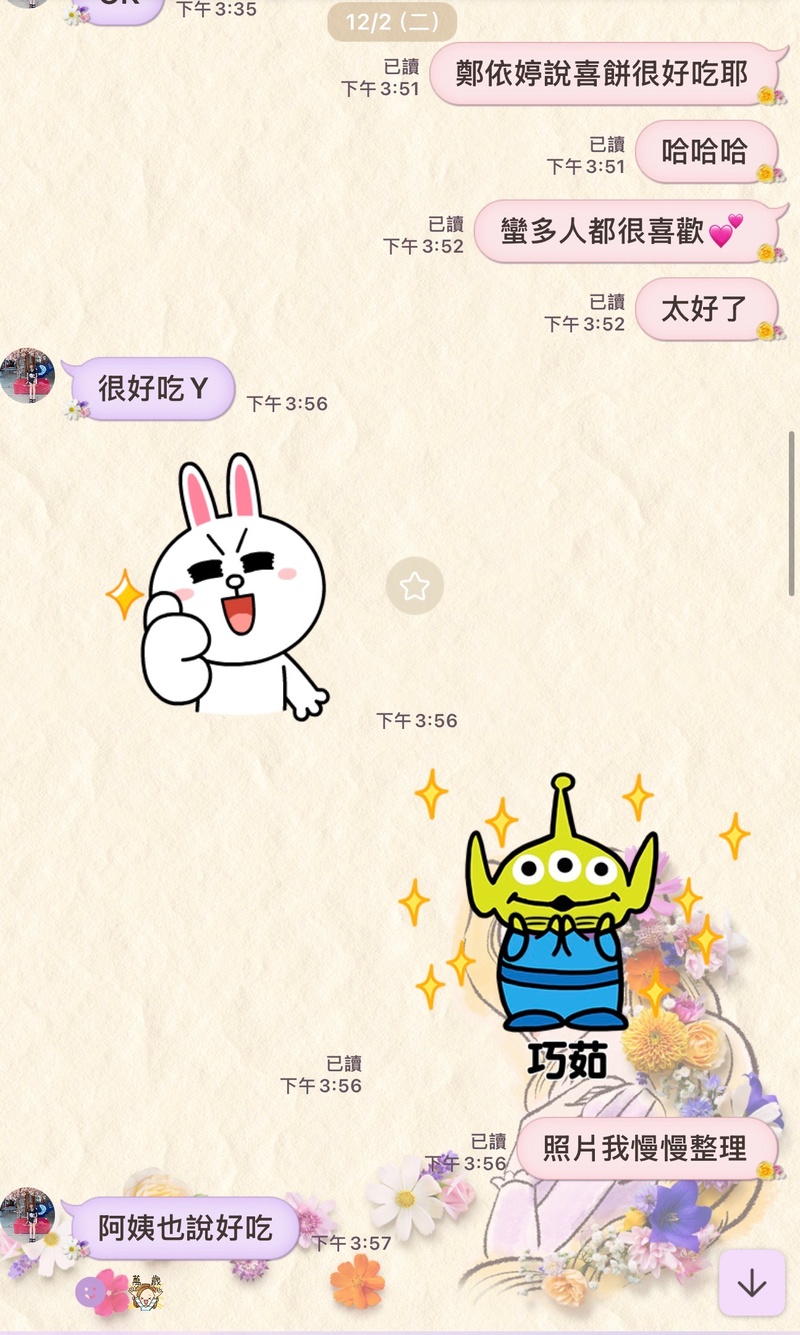Image resolution: width=800 pixels, height=1335 pixels.
Task: Add a reaction with the smiley under 阿姨也說好吃
Action: (x=90, y=1291)
